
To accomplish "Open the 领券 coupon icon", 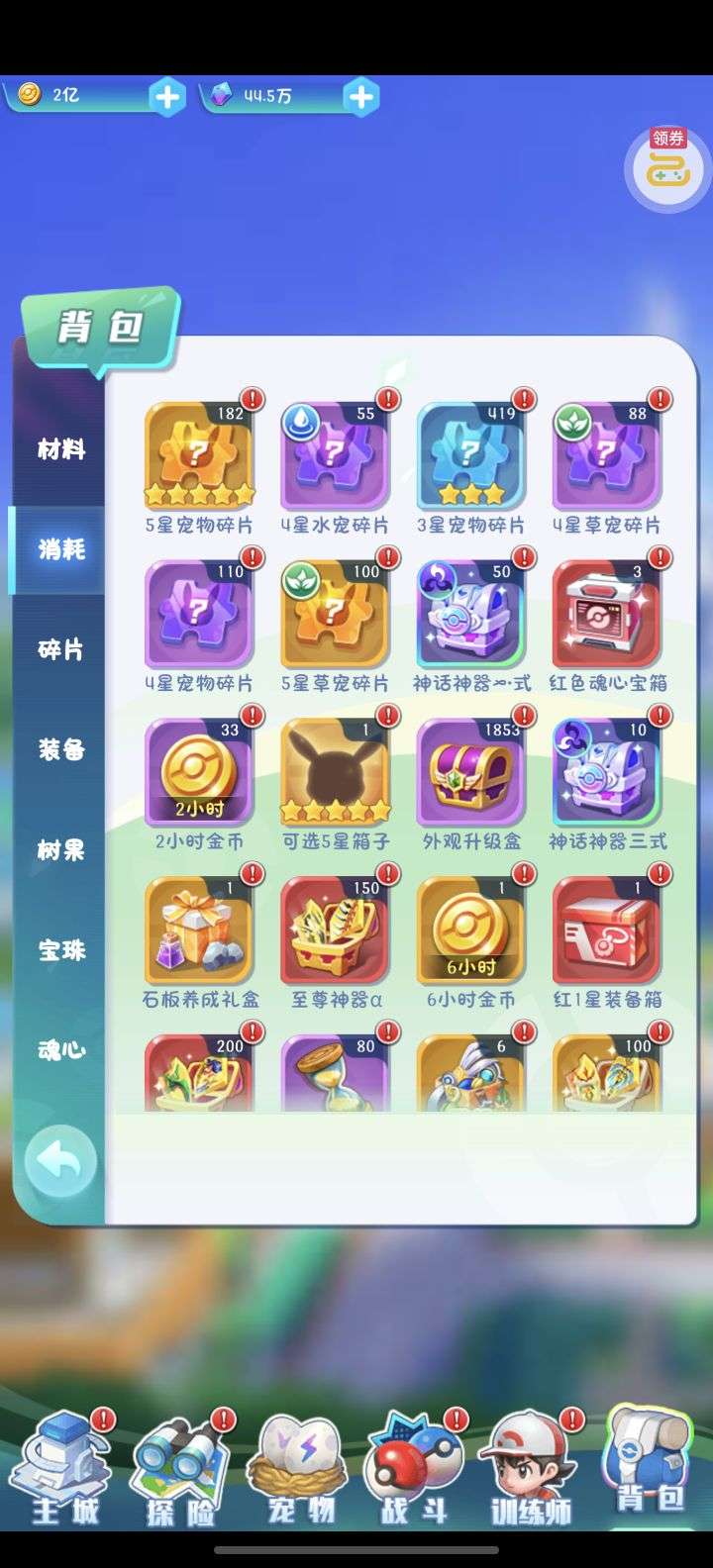I will [668, 165].
